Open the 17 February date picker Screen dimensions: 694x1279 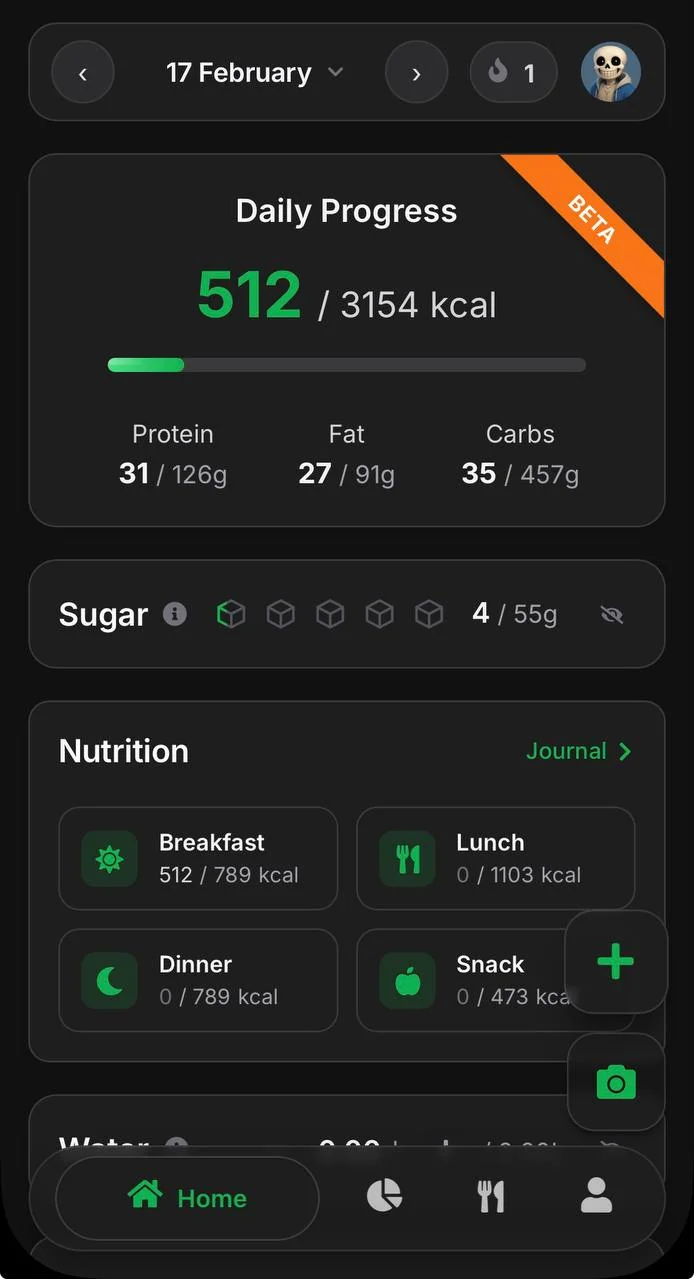255,73
